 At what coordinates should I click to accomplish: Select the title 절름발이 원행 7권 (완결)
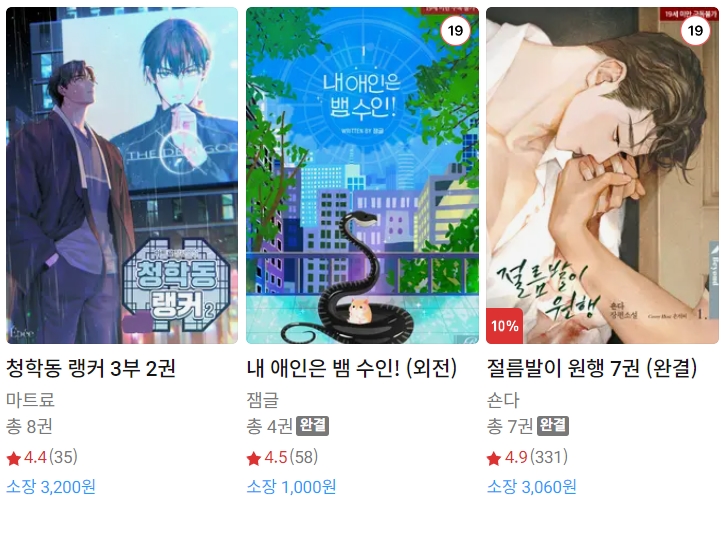click(x=592, y=369)
